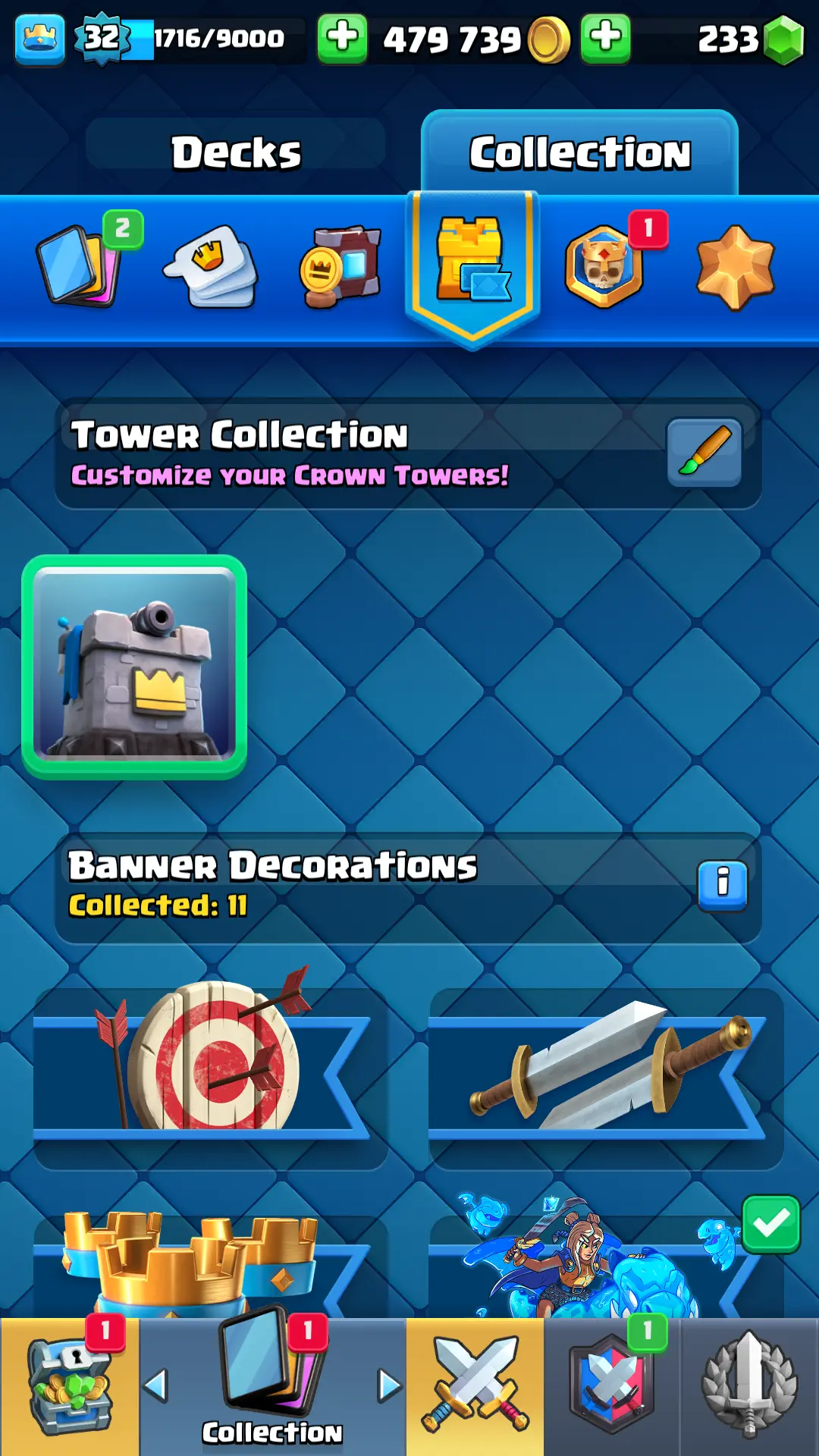819x1456 pixels.
Task: Open the player profile crown icon
Action: coord(39,38)
